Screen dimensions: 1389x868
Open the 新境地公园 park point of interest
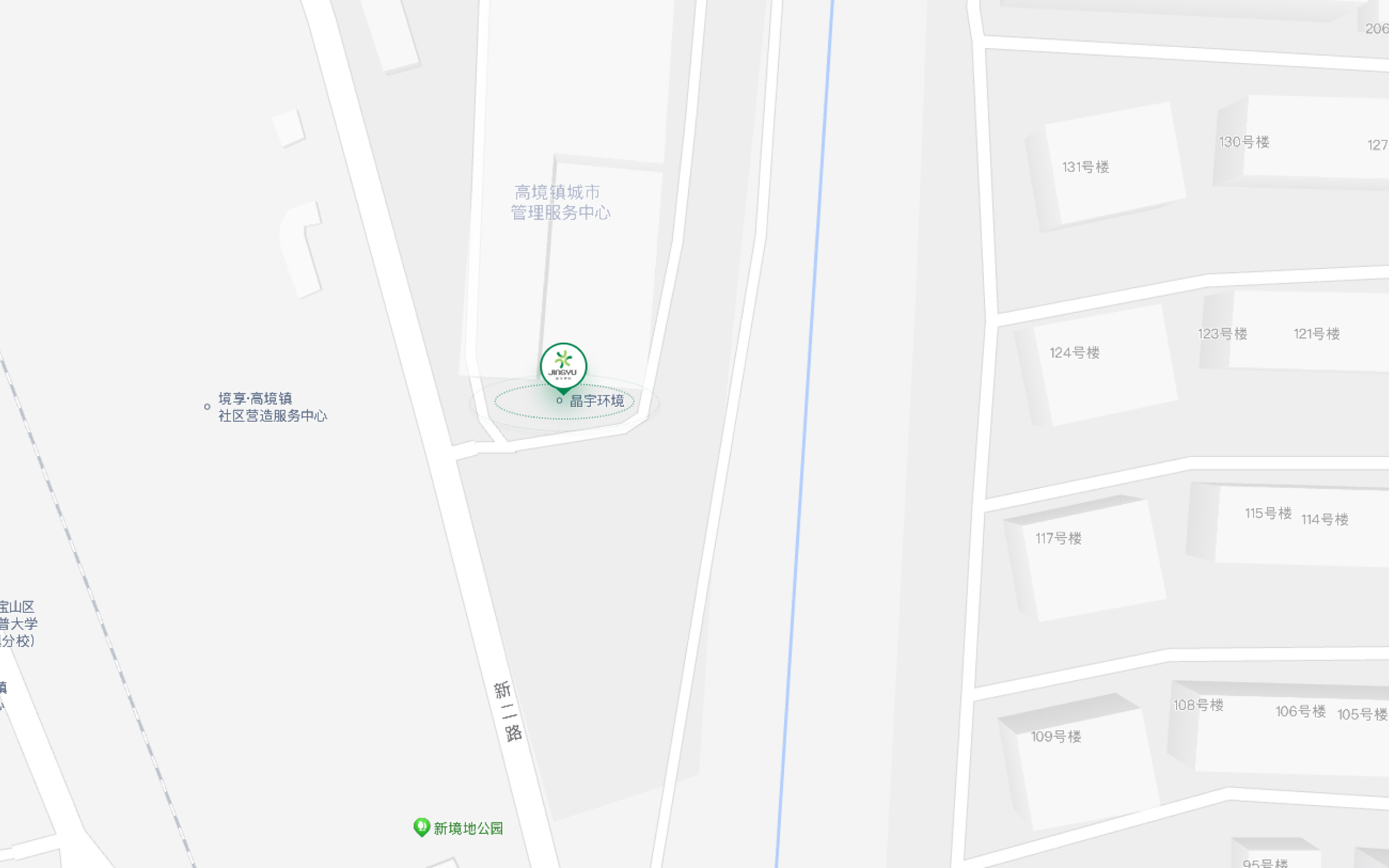pos(459,828)
